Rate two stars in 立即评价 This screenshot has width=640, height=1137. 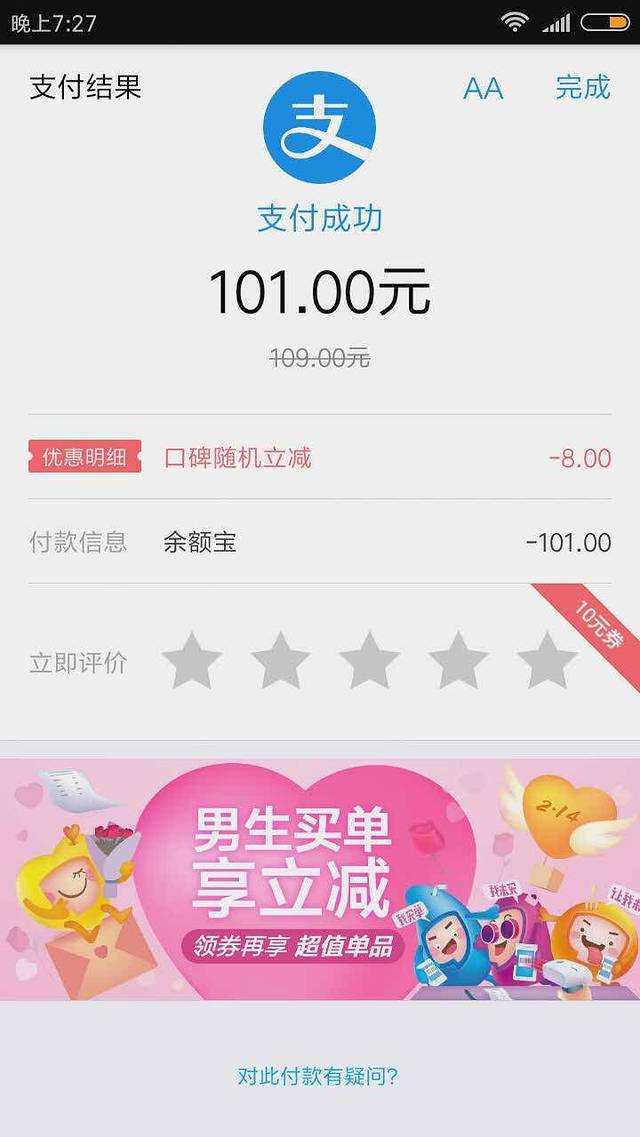[280, 661]
